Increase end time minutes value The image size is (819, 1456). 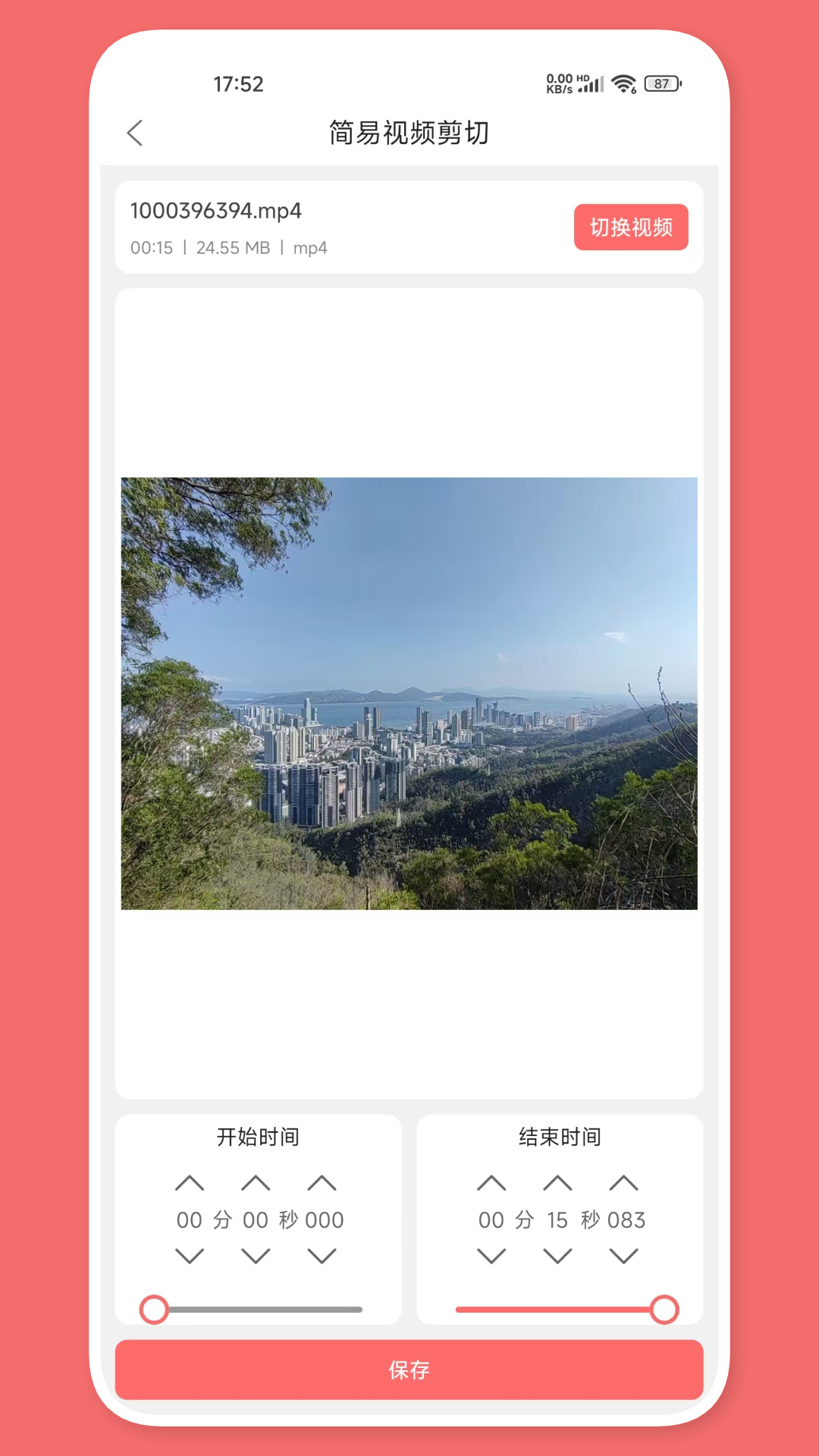tap(491, 1183)
